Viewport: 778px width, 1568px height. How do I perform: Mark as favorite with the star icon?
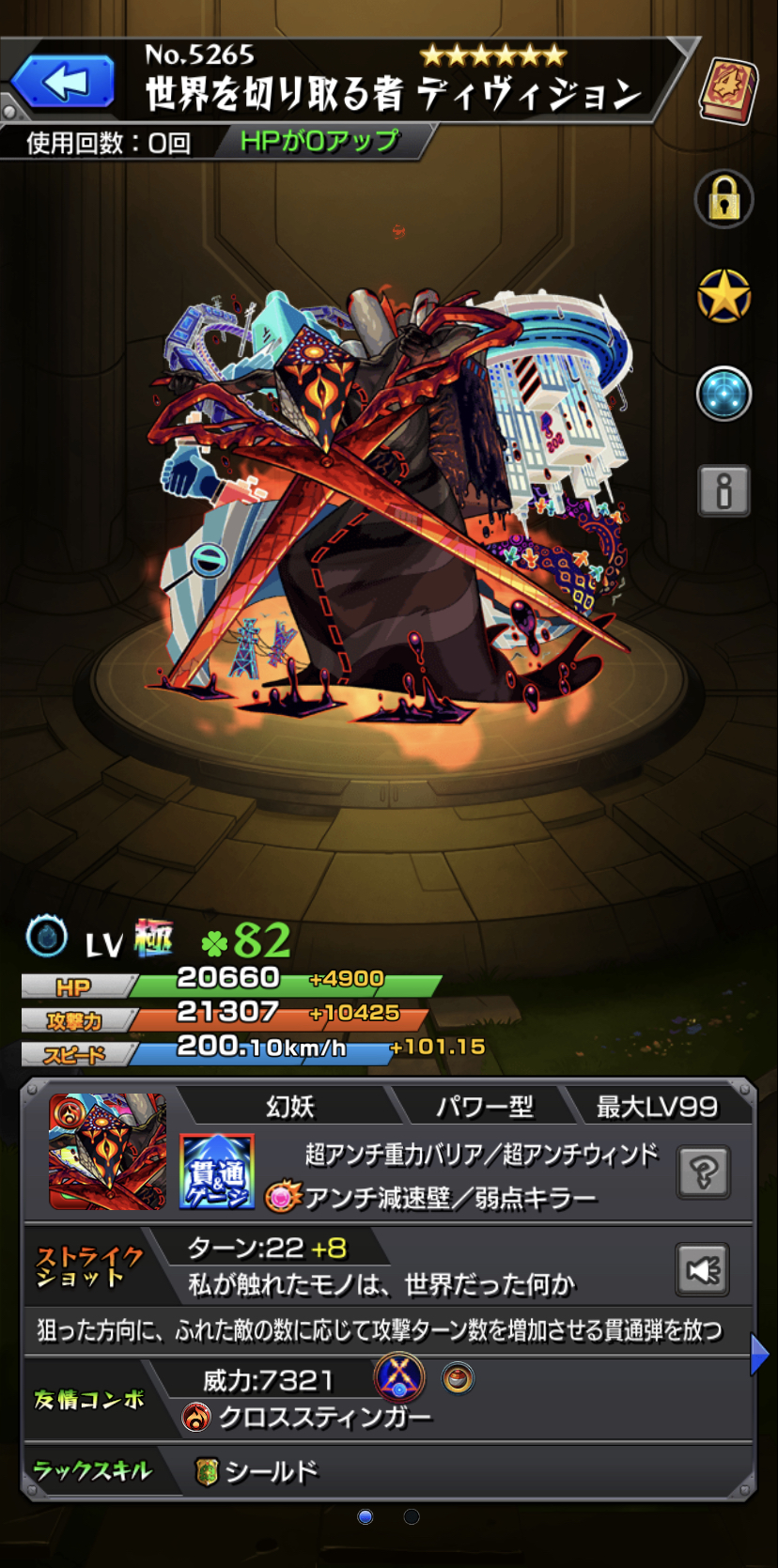[x=724, y=297]
